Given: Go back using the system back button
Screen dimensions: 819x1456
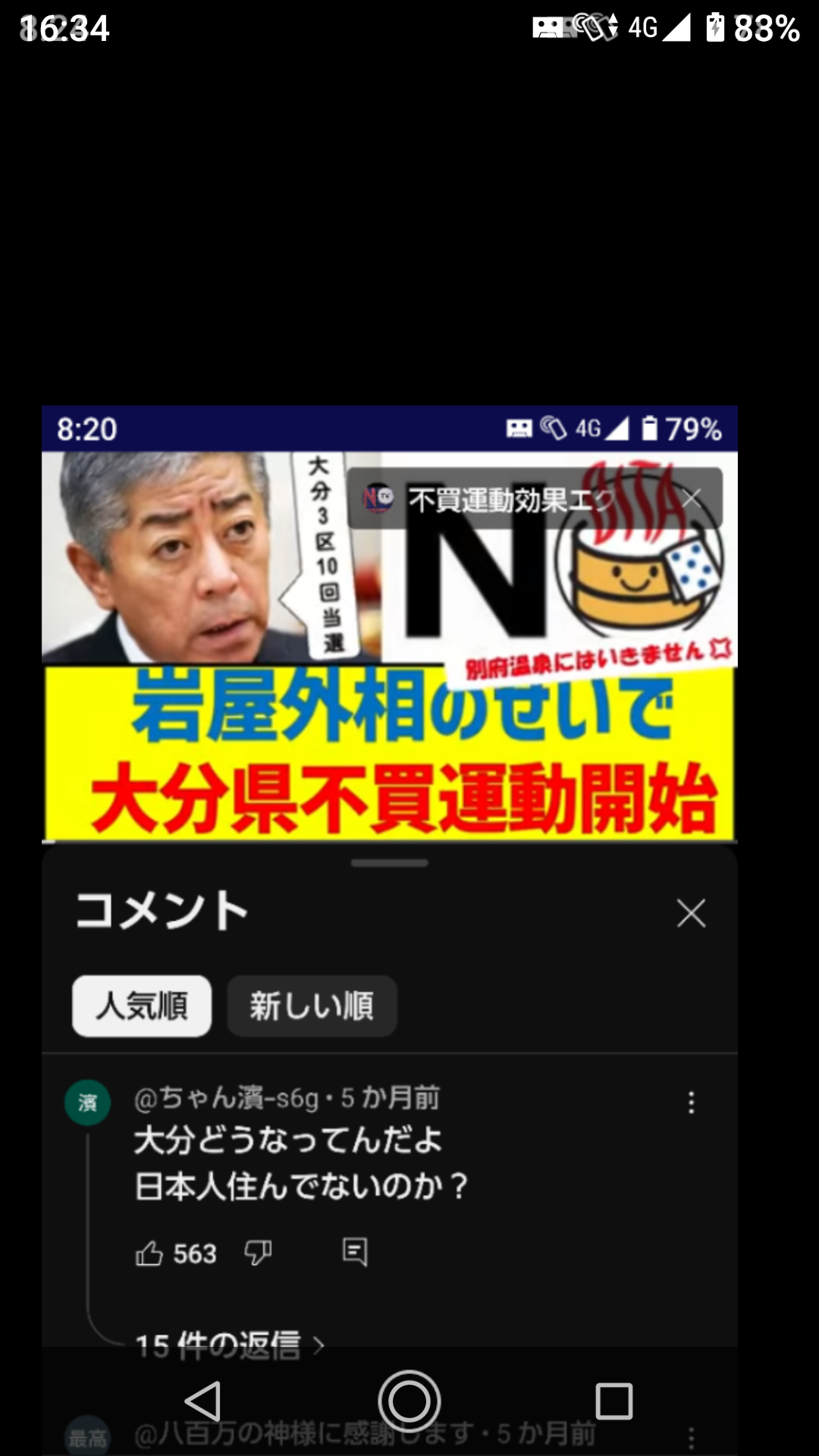Looking at the screenshot, I should (x=203, y=1401).
